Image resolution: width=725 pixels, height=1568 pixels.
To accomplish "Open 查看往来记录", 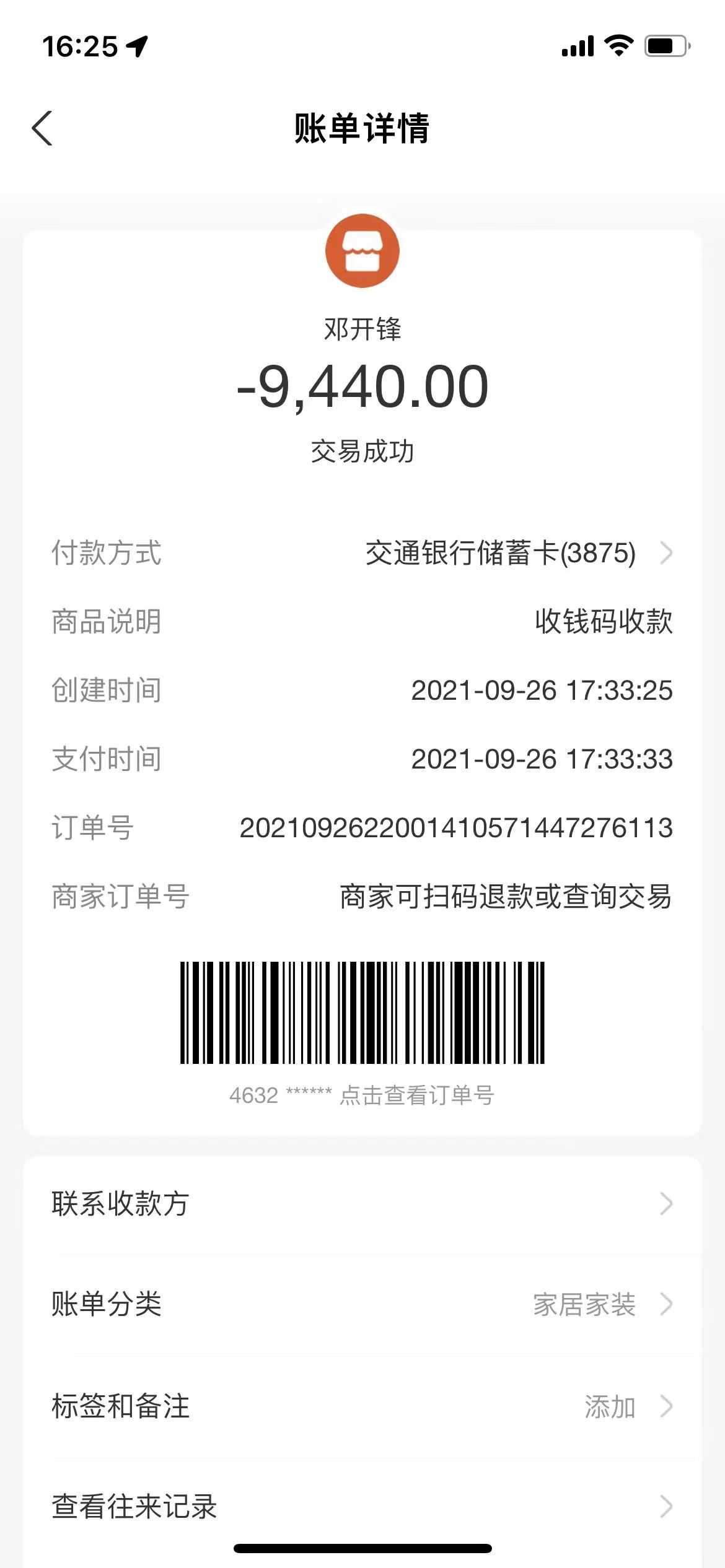I will pyautogui.click(x=362, y=1507).
